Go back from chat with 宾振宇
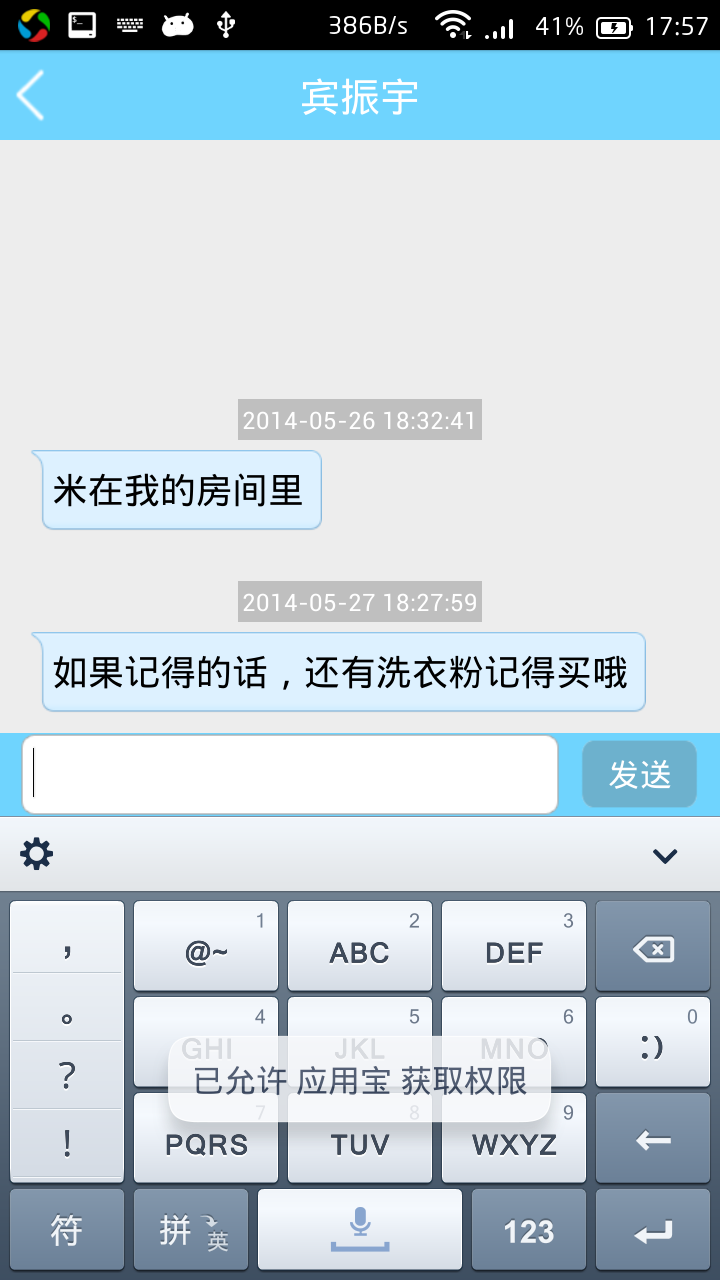This screenshot has width=720, height=1280. coord(31,96)
